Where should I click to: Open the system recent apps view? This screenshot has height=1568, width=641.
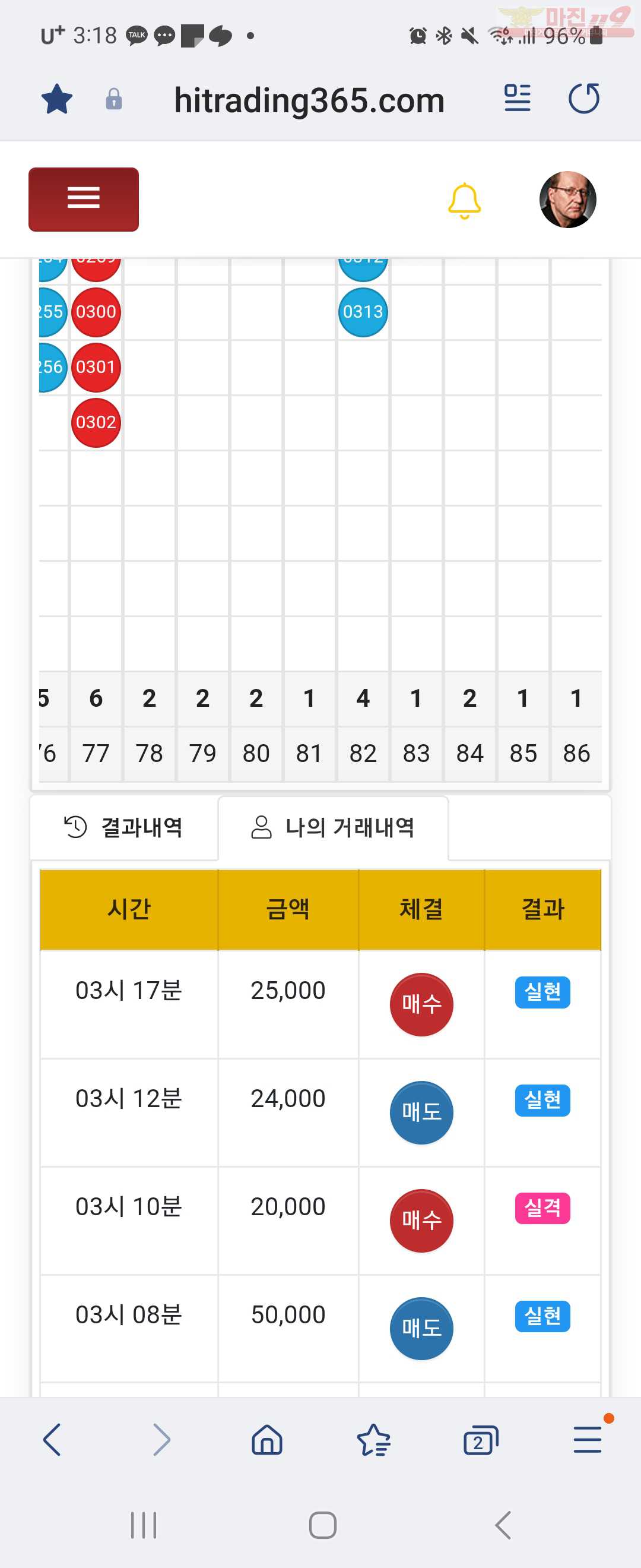144,1525
